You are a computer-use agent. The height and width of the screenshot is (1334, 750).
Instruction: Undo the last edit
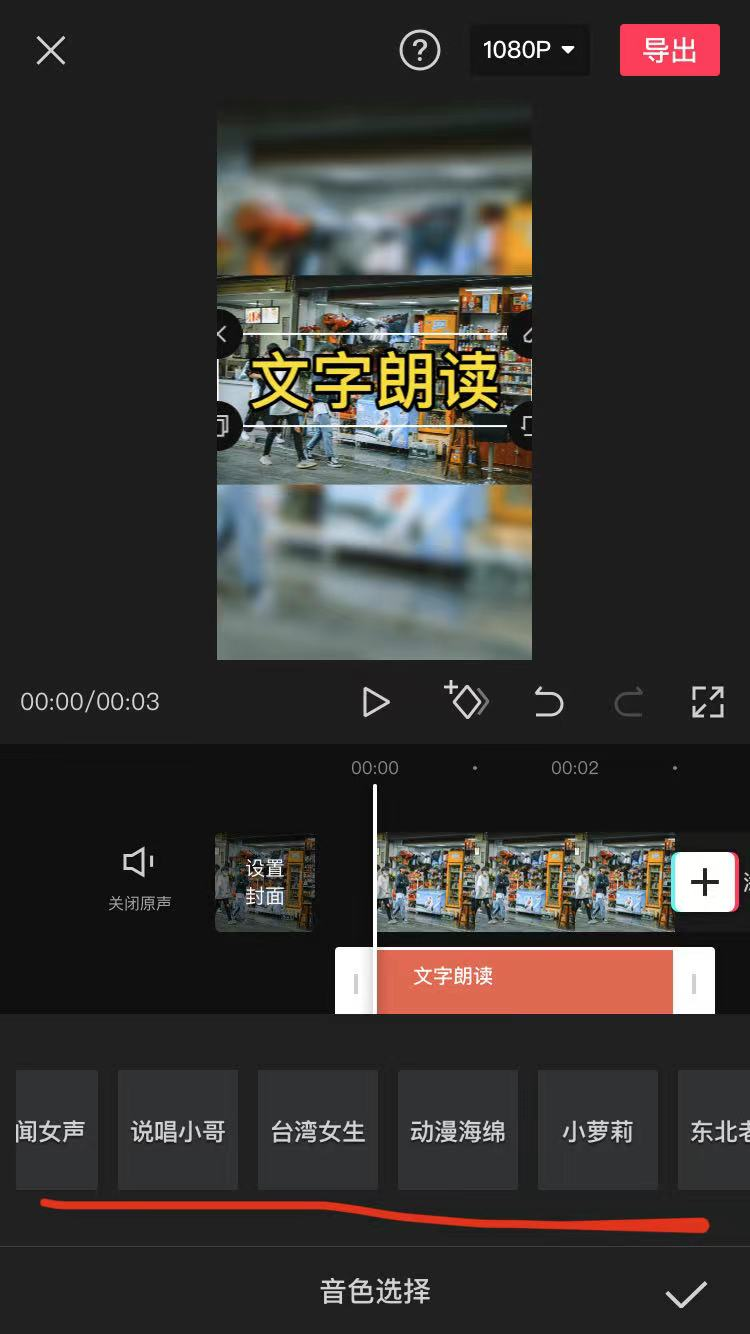[549, 702]
